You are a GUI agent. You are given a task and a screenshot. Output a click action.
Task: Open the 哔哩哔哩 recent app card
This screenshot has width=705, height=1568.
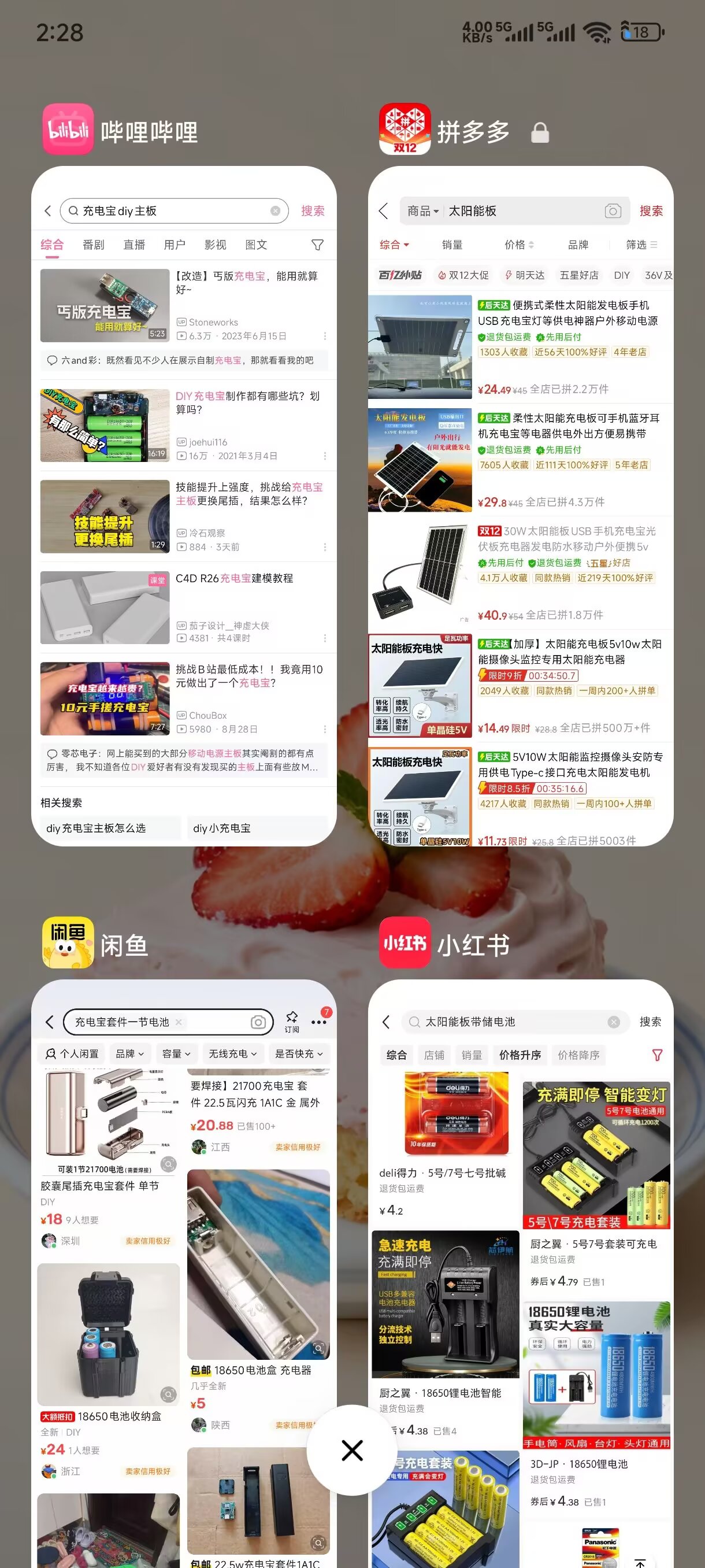click(184, 505)
